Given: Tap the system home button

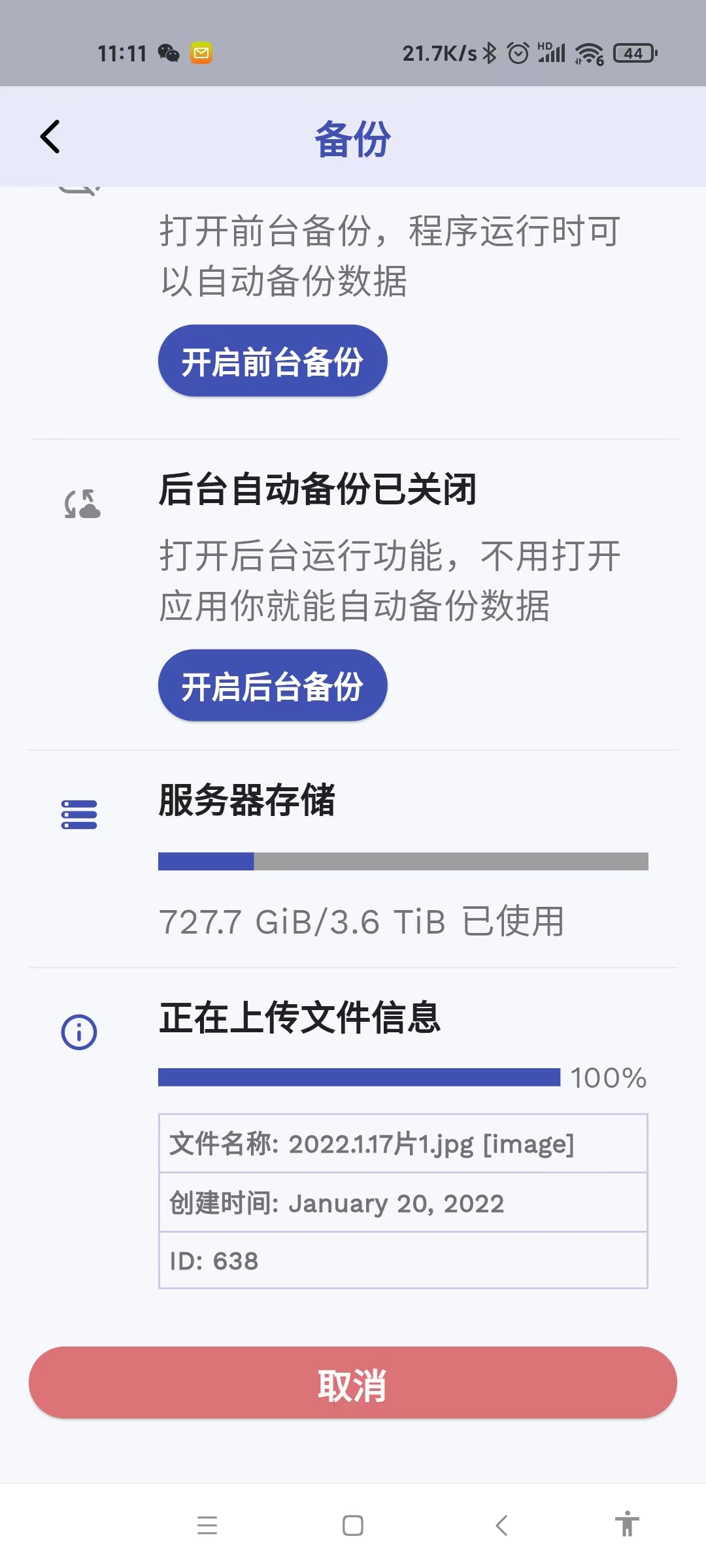Looking at the screenshot, I should tap(353, 1526).
